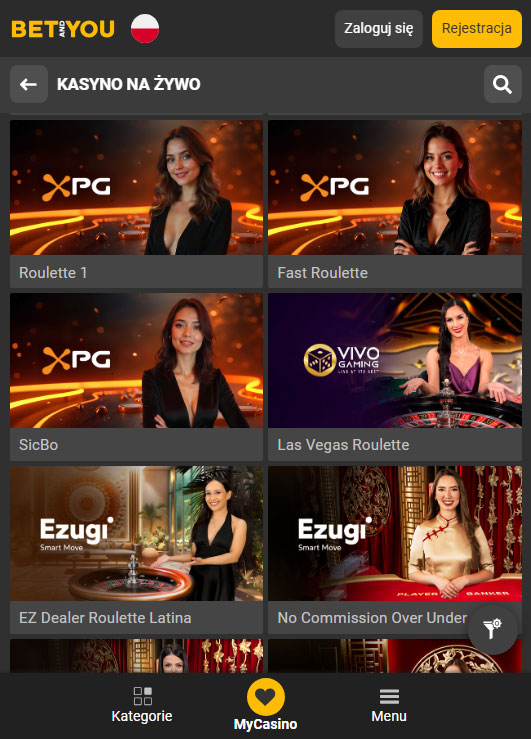Open the MyCasino favorites tab
The image size is (531, 739).
coord(266,705)
